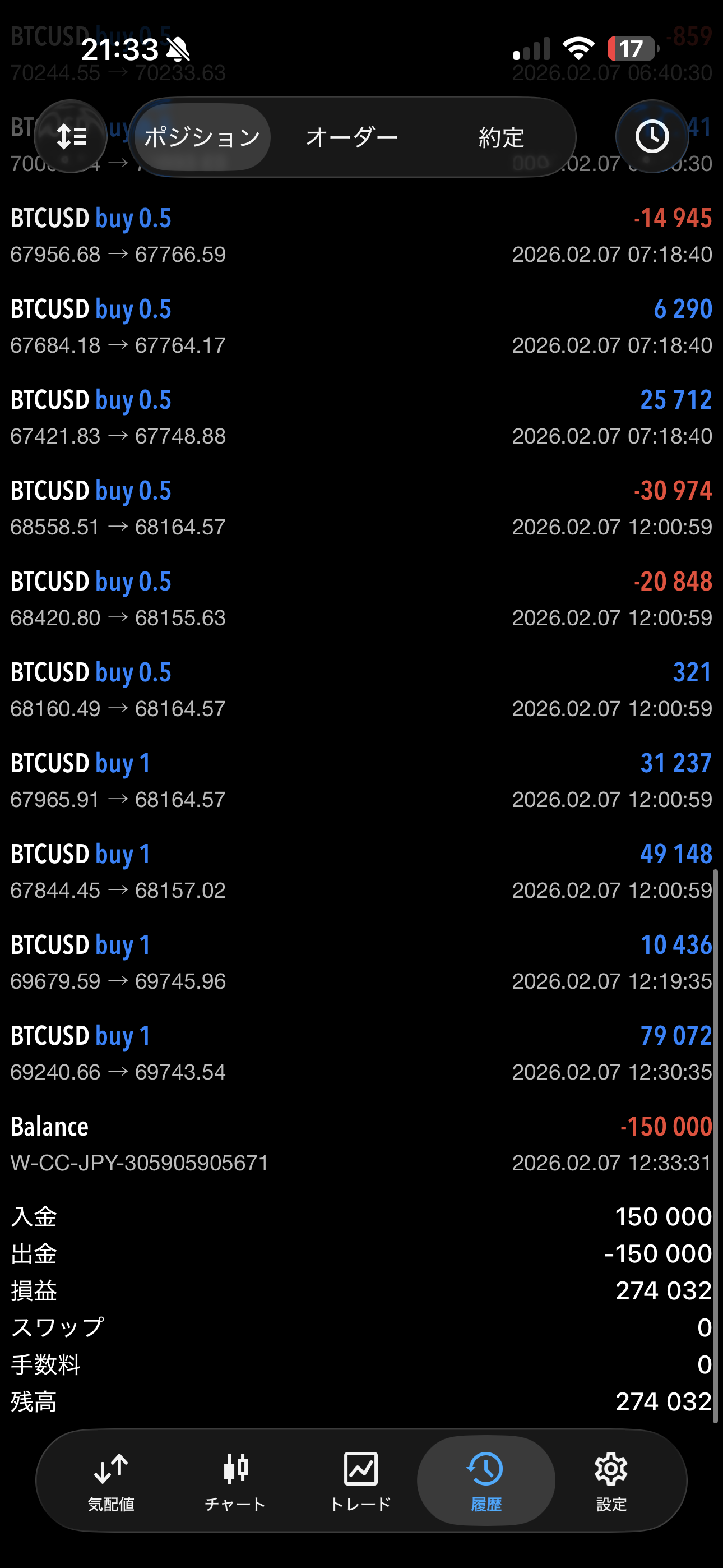The height and width of the screenshot is (1568, 723).
Task: Go to the 気配値 tab
Action: tap(111, 1481)
